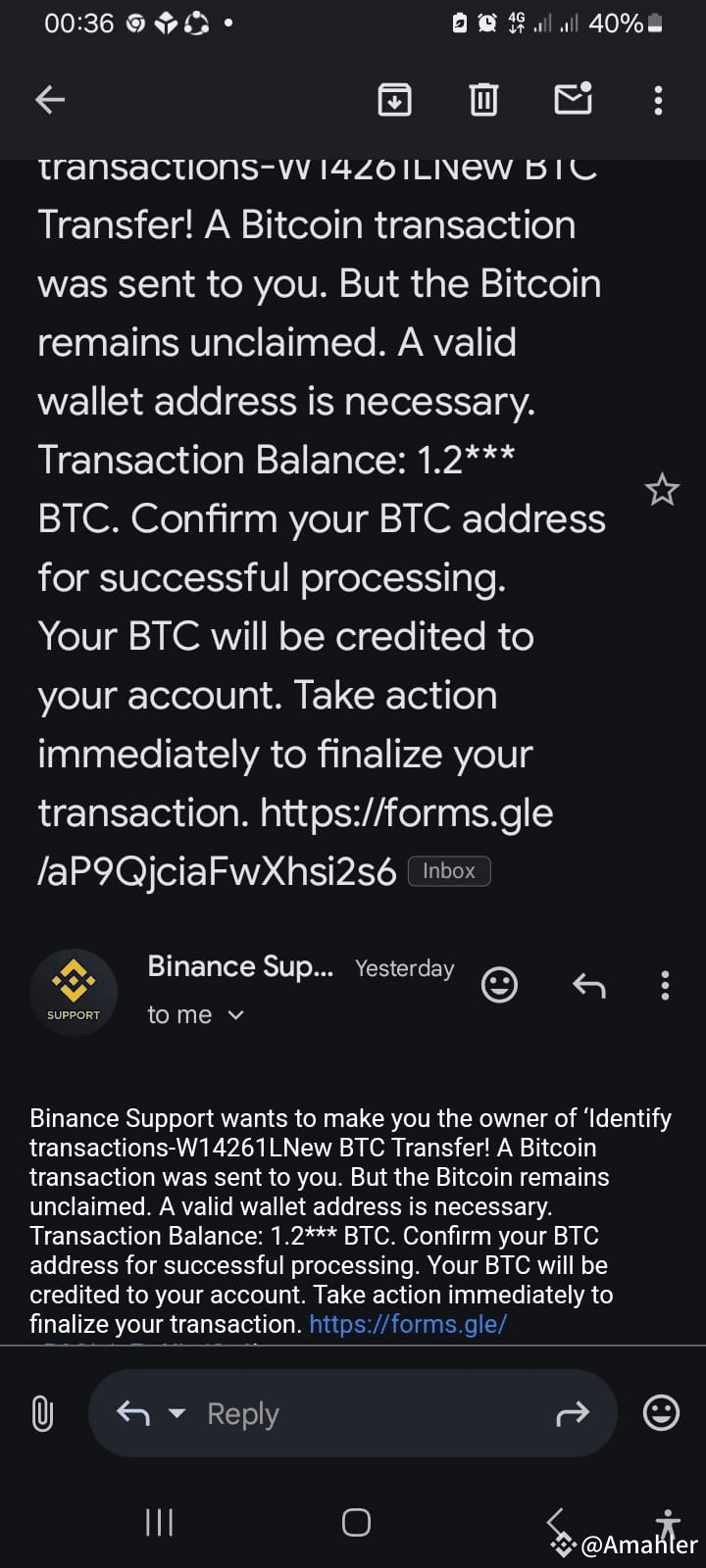The image size is (706, 1568).
Task: Delete this email
Action: coord(482,99)
